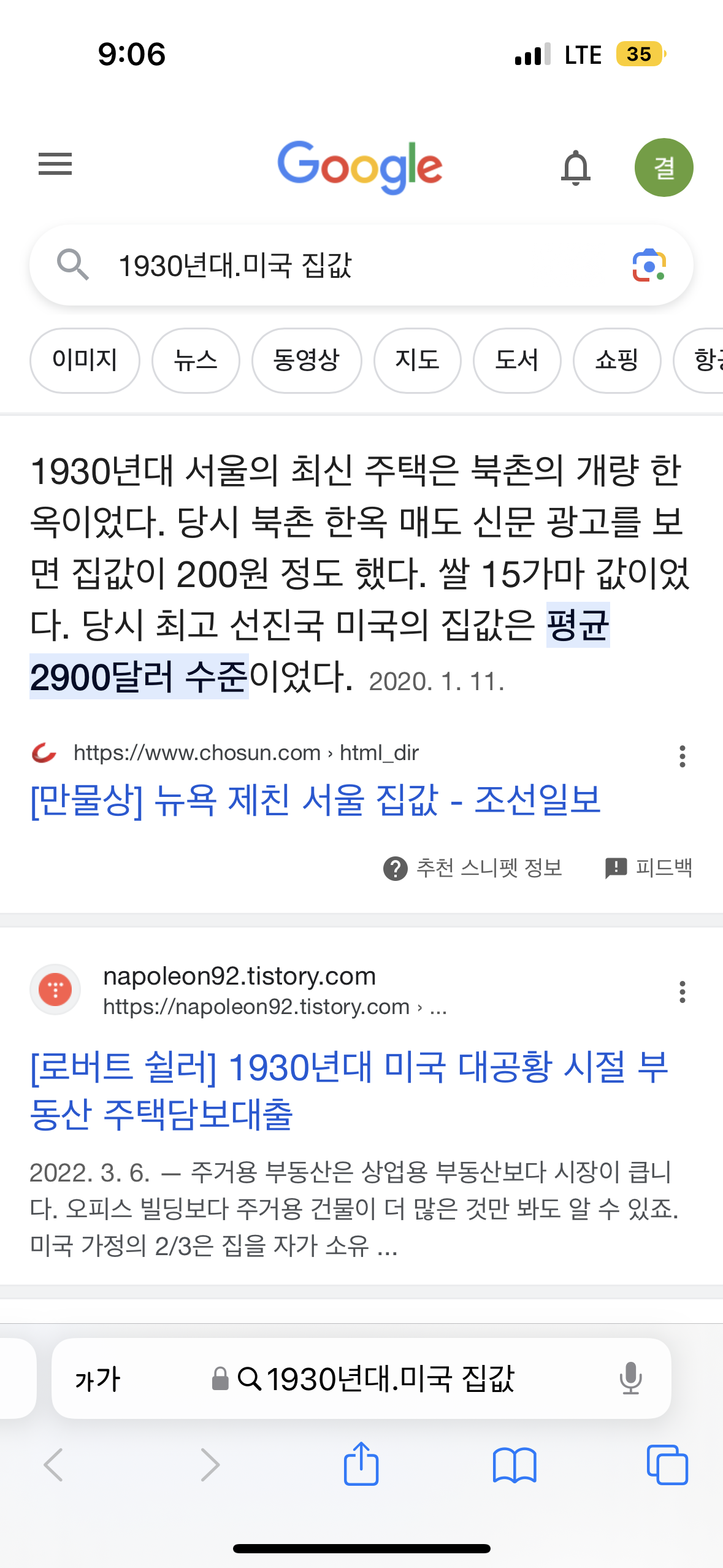Open more options for chosun.com result

[x=682, y=756]
